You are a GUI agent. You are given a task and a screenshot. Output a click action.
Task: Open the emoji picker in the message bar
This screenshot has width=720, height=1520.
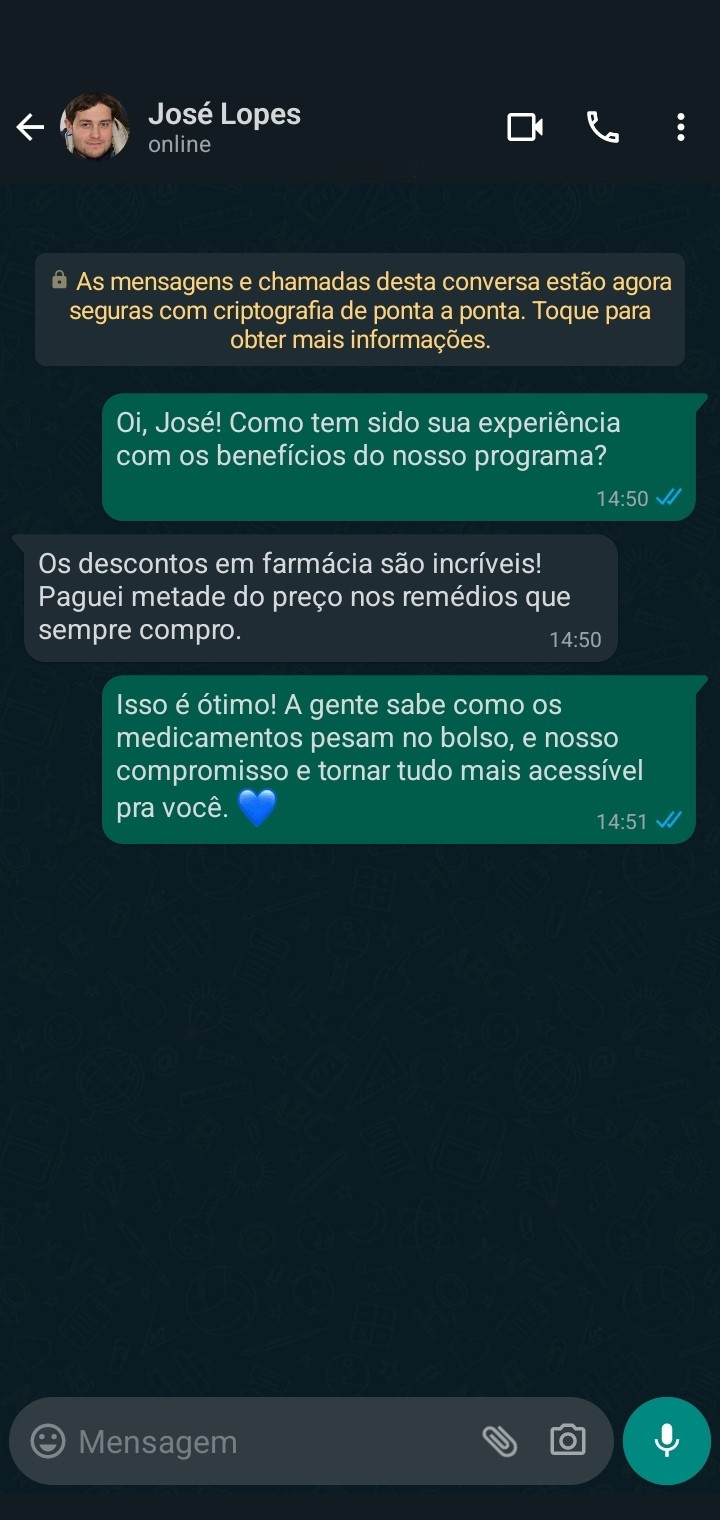click(48, 1441)
